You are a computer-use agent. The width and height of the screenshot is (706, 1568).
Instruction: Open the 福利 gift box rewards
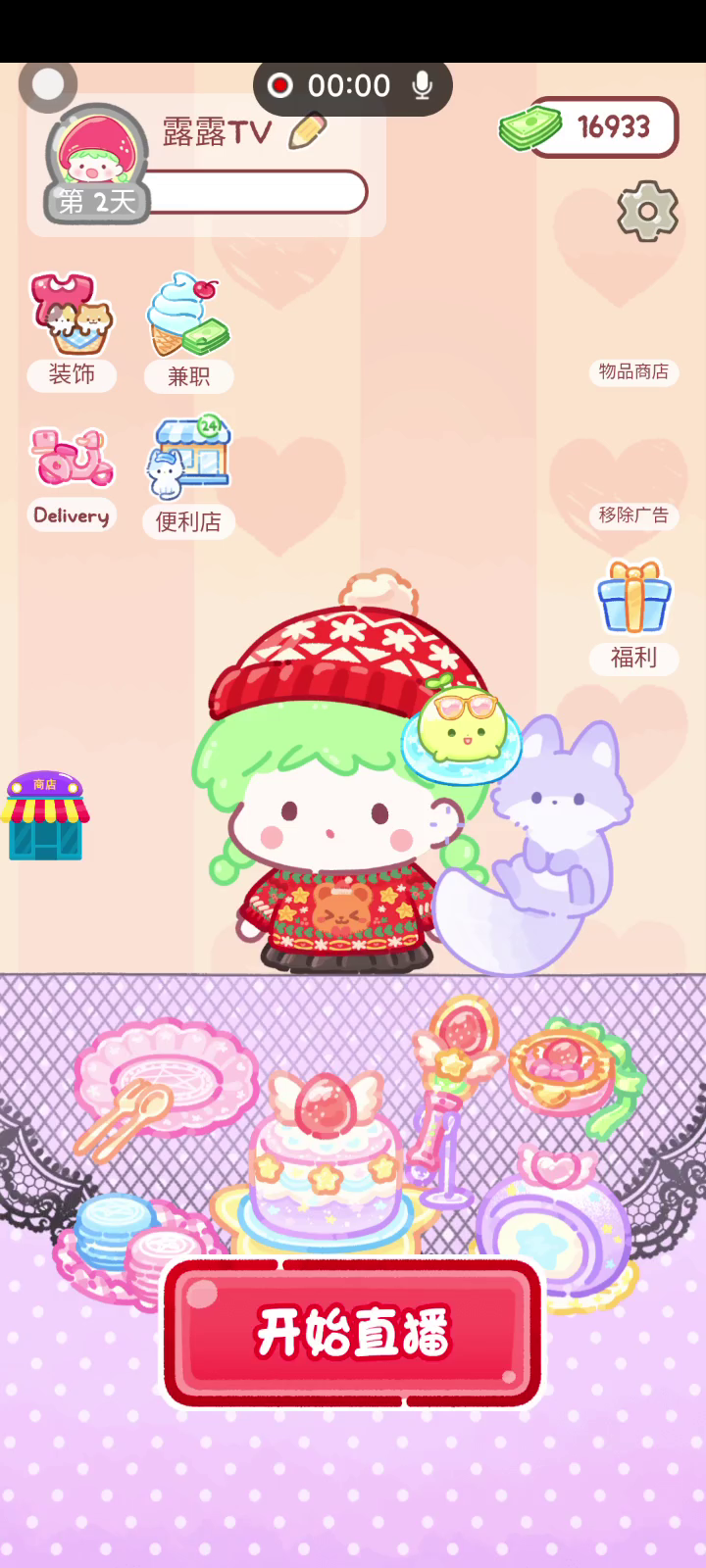coord(633,615)
